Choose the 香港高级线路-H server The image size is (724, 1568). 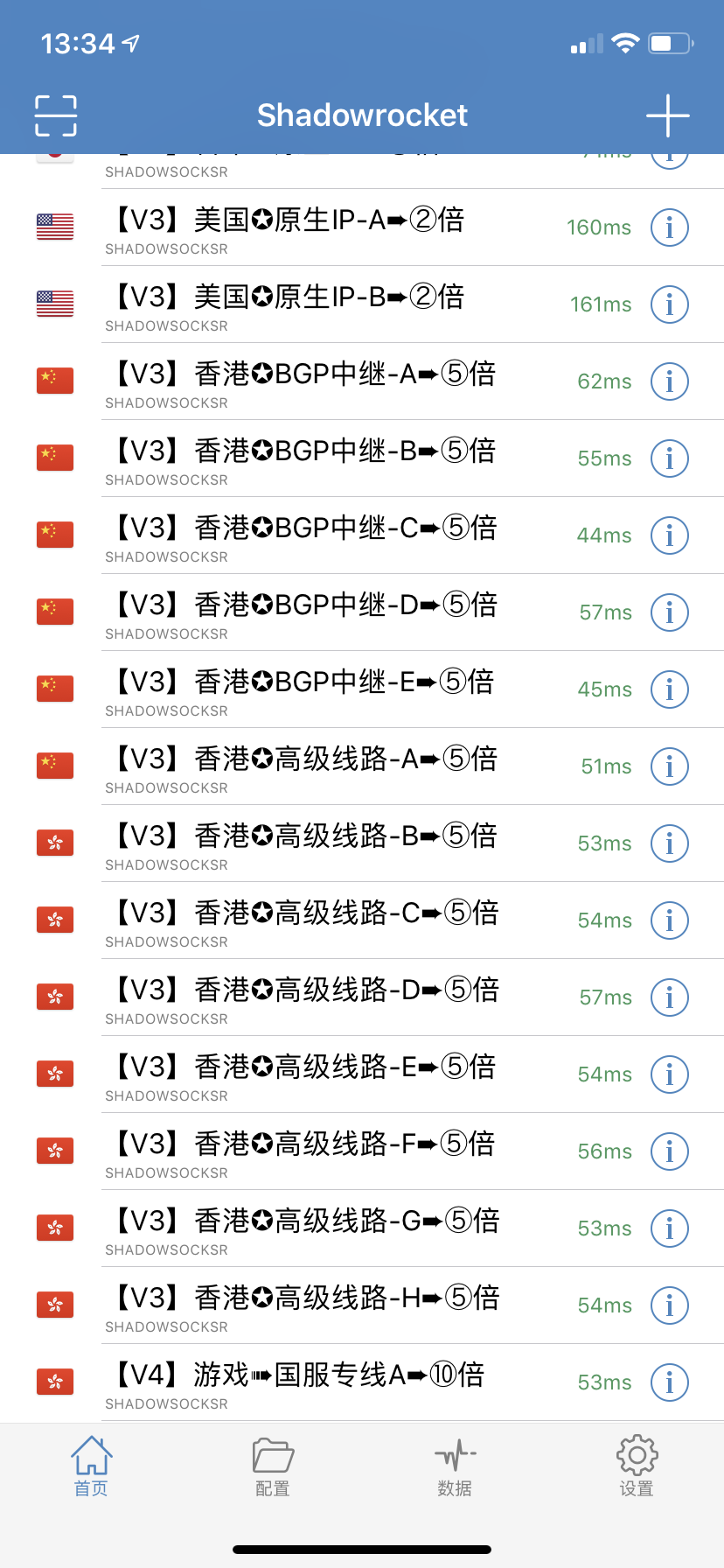pos(362,1305)
